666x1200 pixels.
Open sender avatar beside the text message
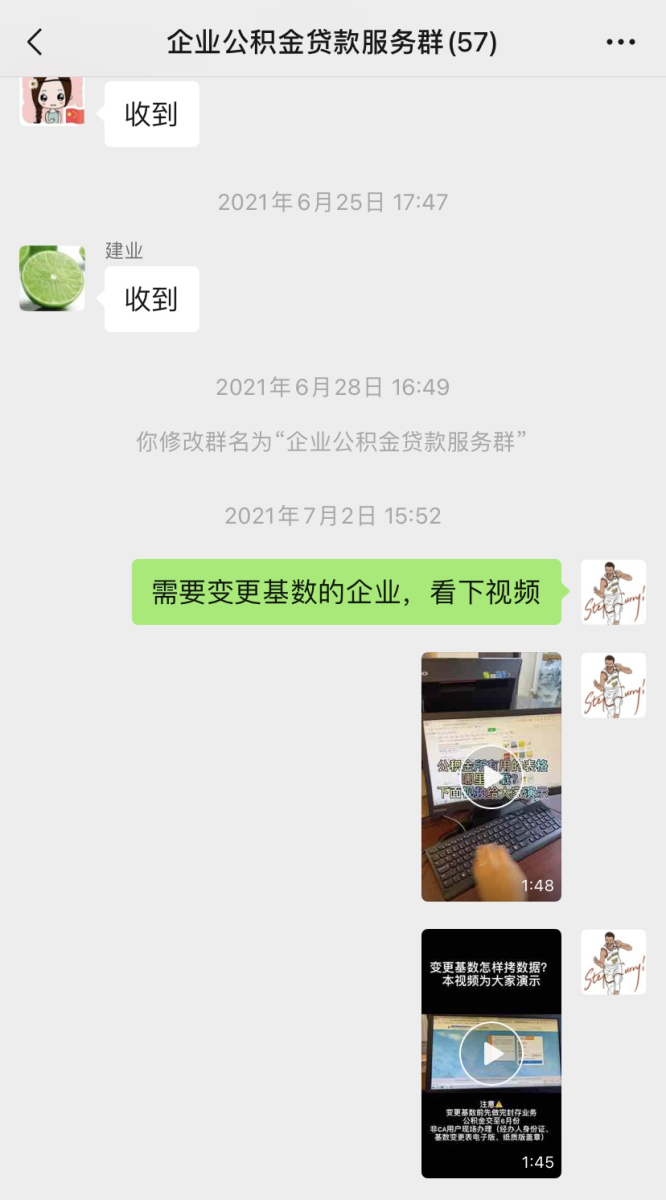(613, 592)
